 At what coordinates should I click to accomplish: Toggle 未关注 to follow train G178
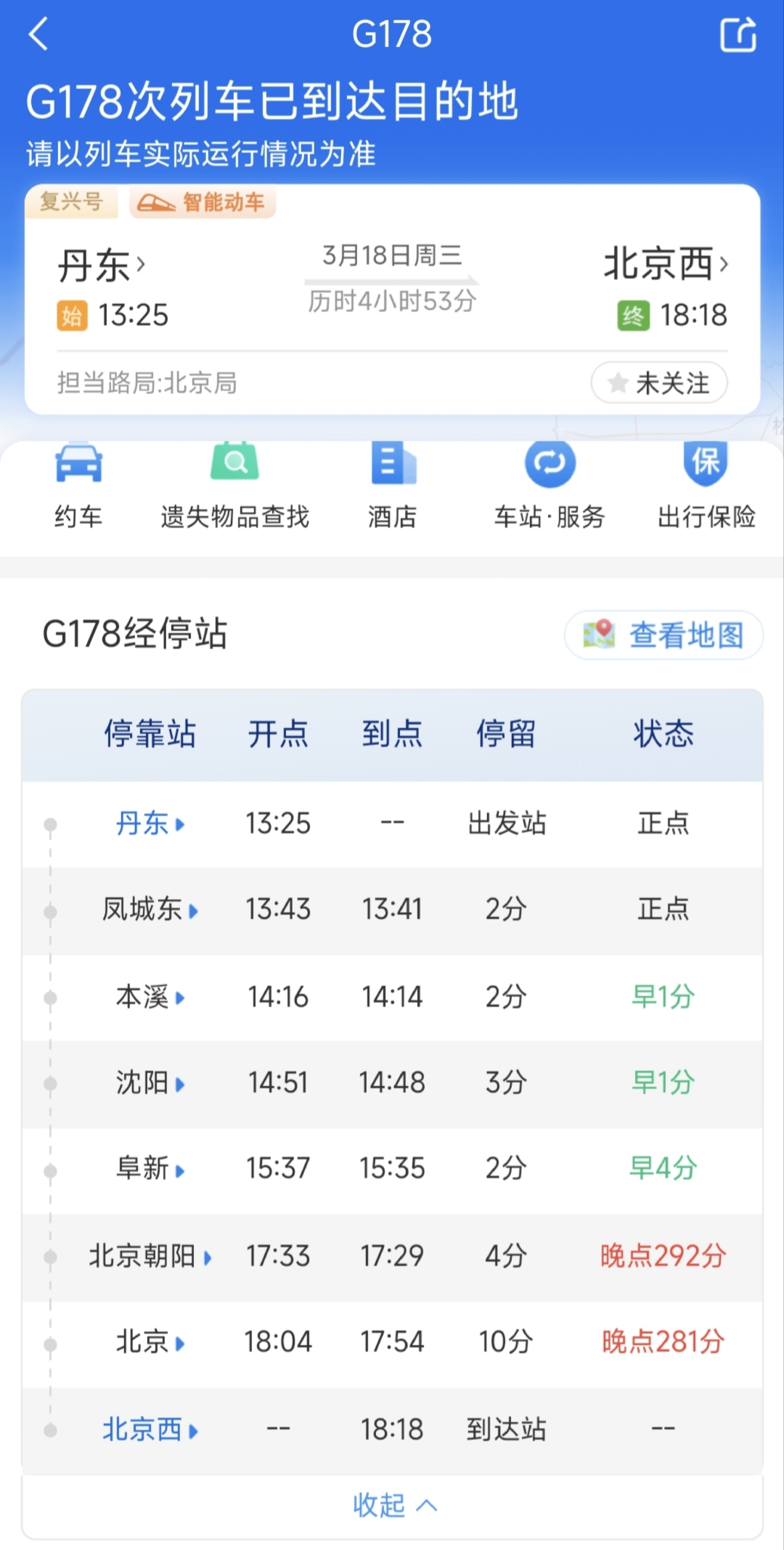[x=658, y=383]
